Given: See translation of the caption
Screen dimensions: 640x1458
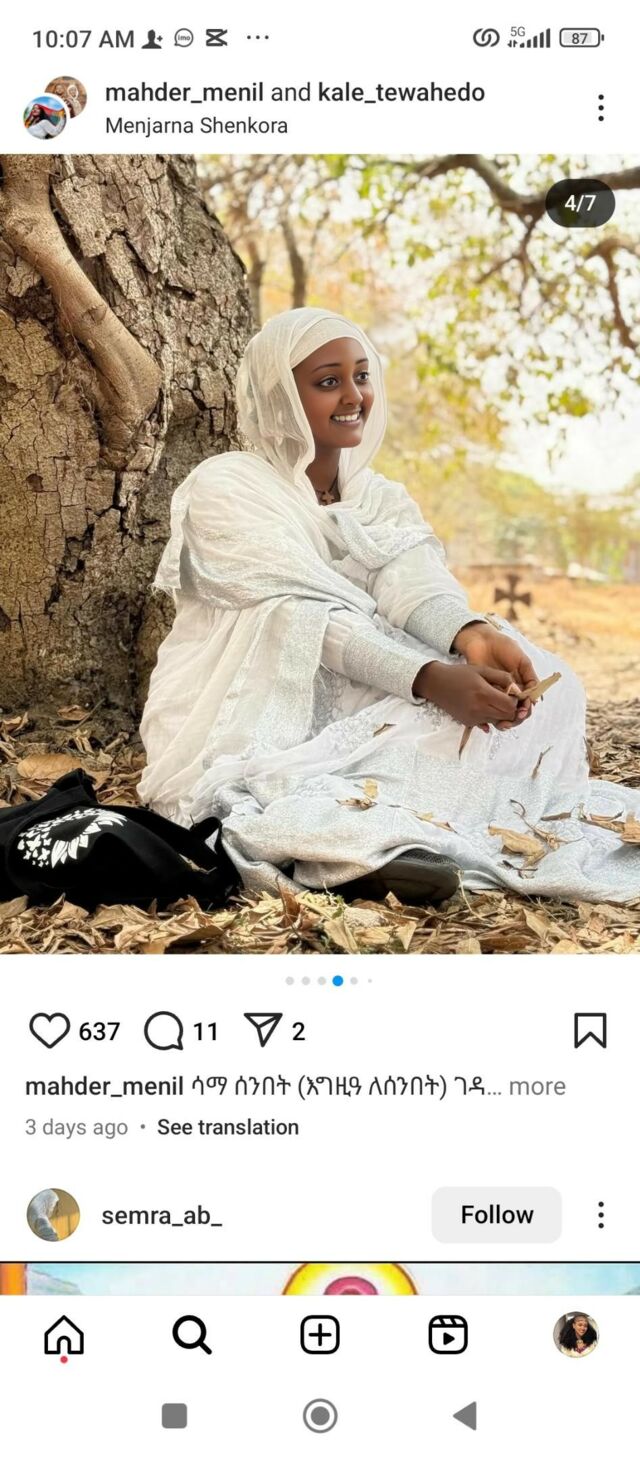Looking at the screenshot, I should coord(228,1127).
